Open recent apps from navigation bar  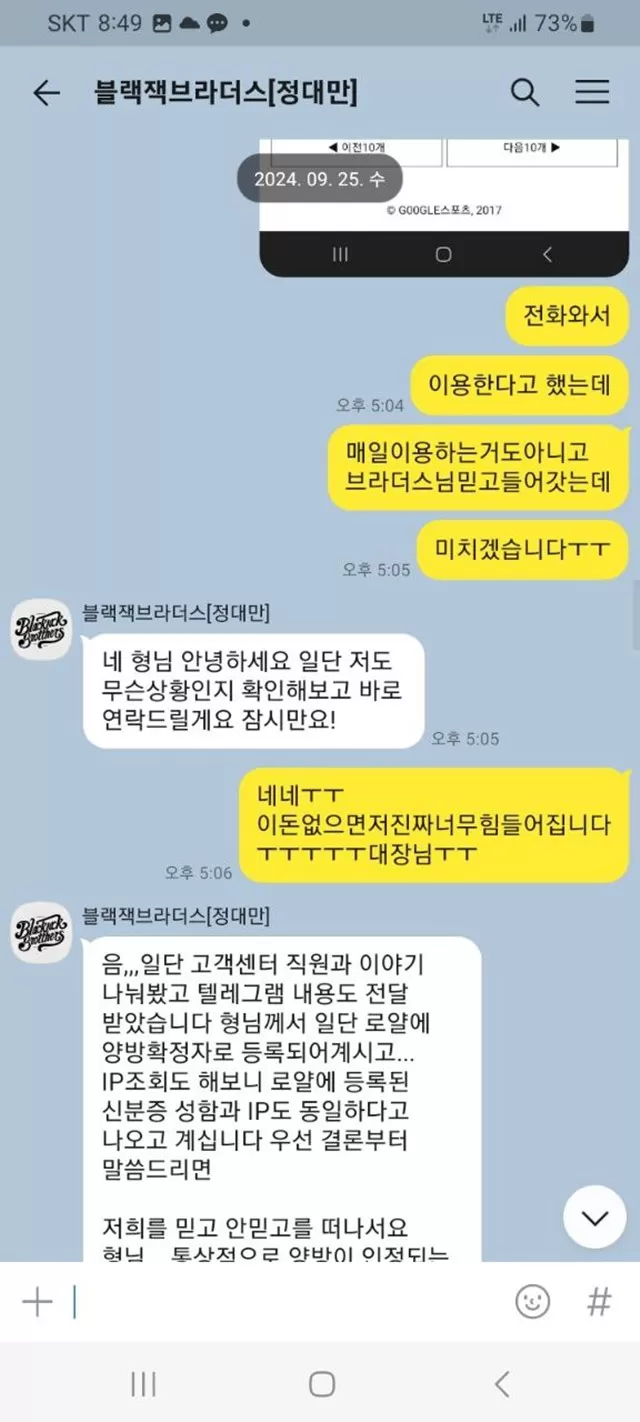point(143,1384)
